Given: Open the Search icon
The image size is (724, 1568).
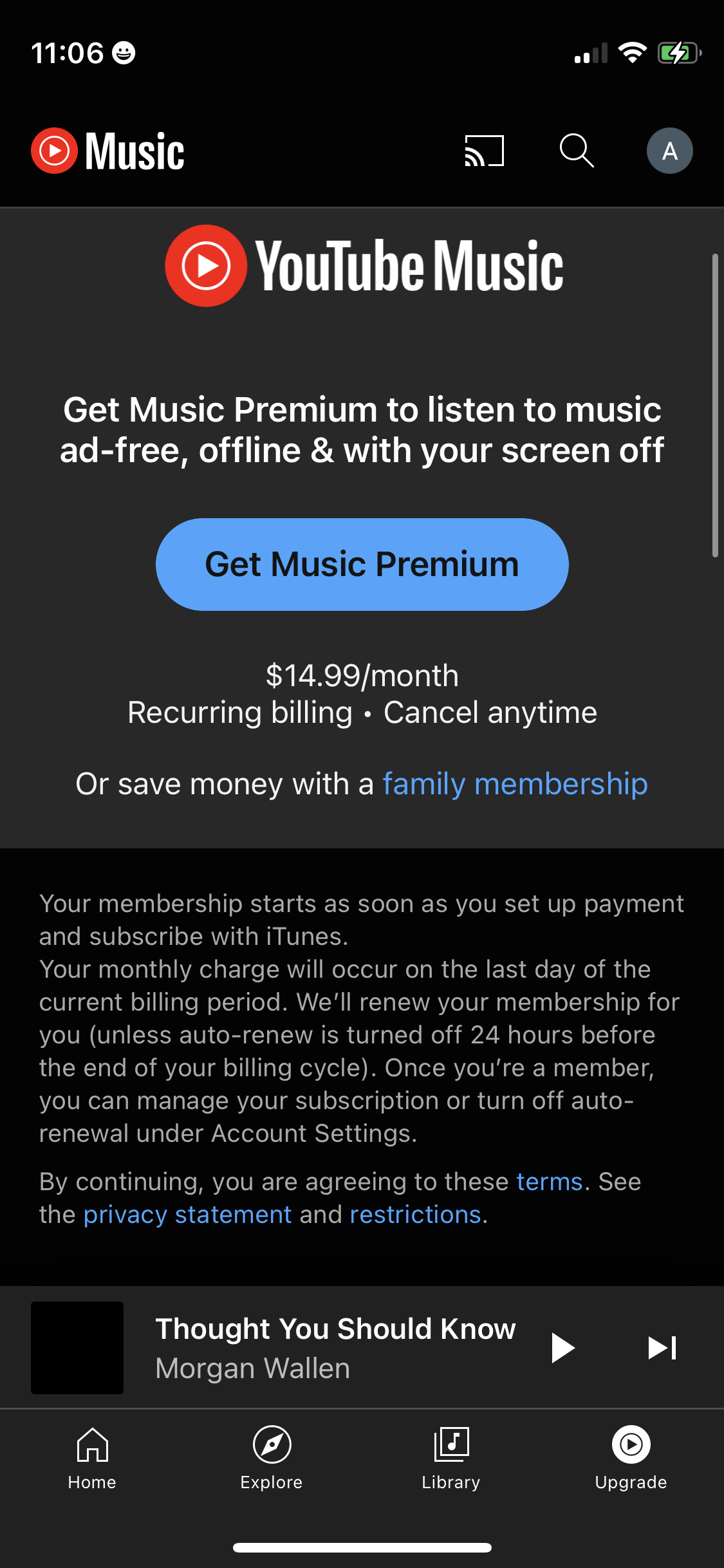Looking at the screenshot, I should coord(576,150).
